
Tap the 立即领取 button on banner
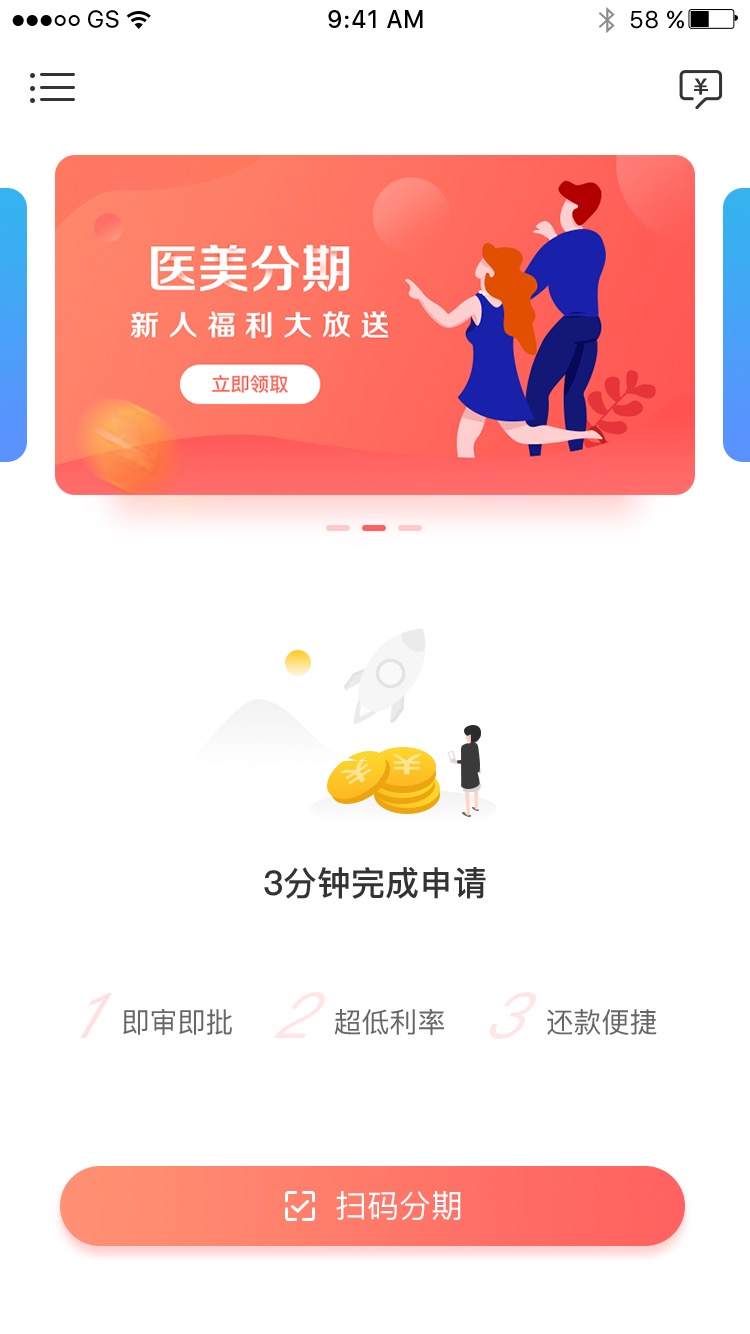[x=250, y=384]
